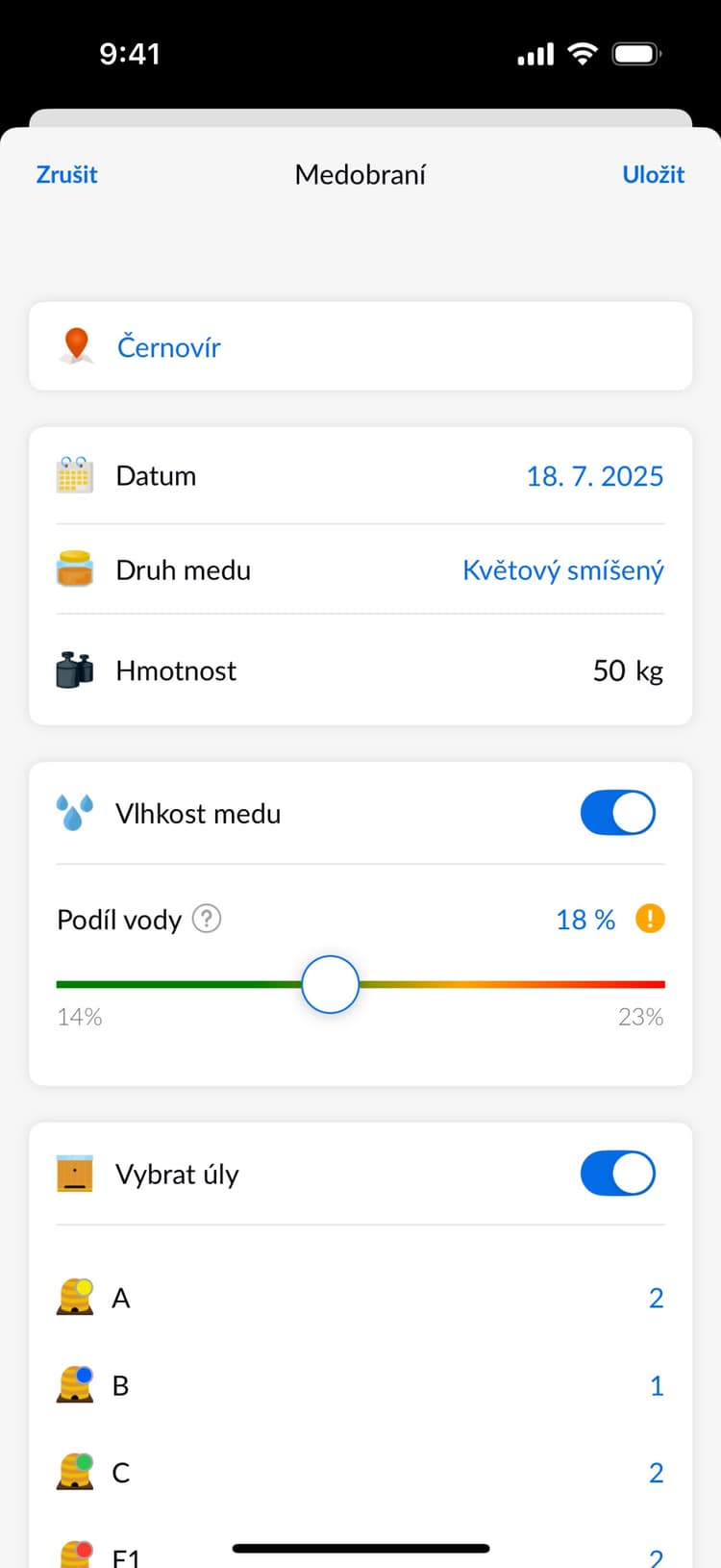Image resolution: width=721 pixels, height=1568 pixels.
Task: Tap the water share slider handle
Action: (x=330, y=984)
